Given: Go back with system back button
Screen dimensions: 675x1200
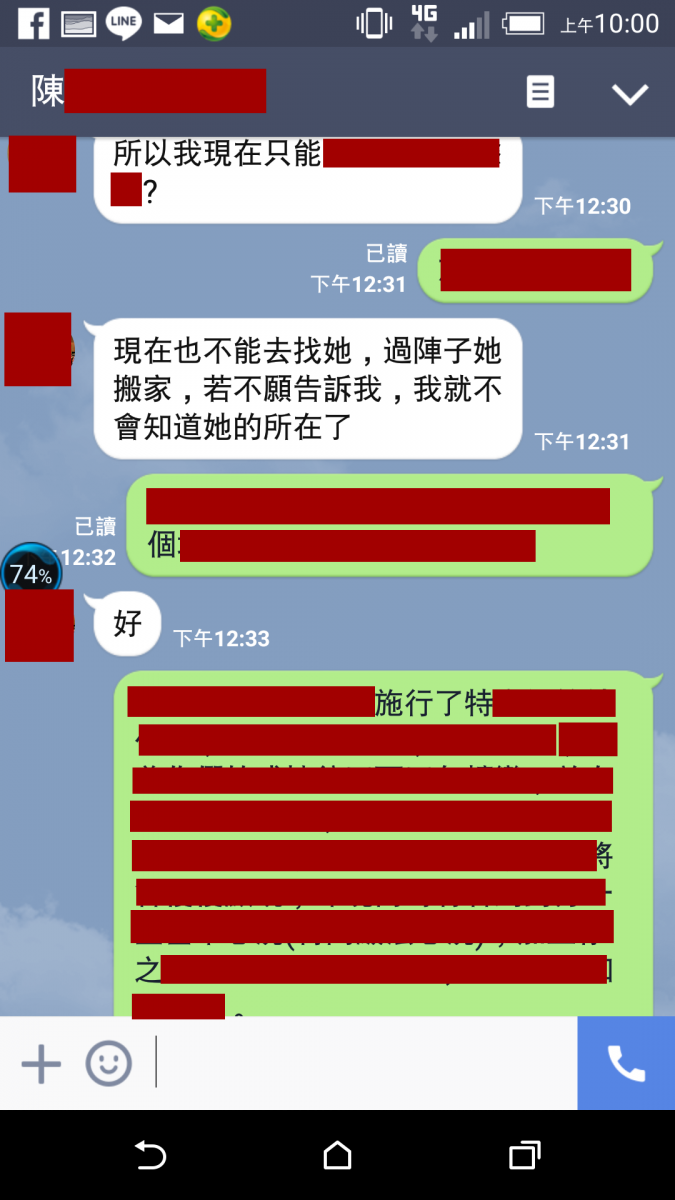Looking at the screenshot, I should (x=150, y=1156).
